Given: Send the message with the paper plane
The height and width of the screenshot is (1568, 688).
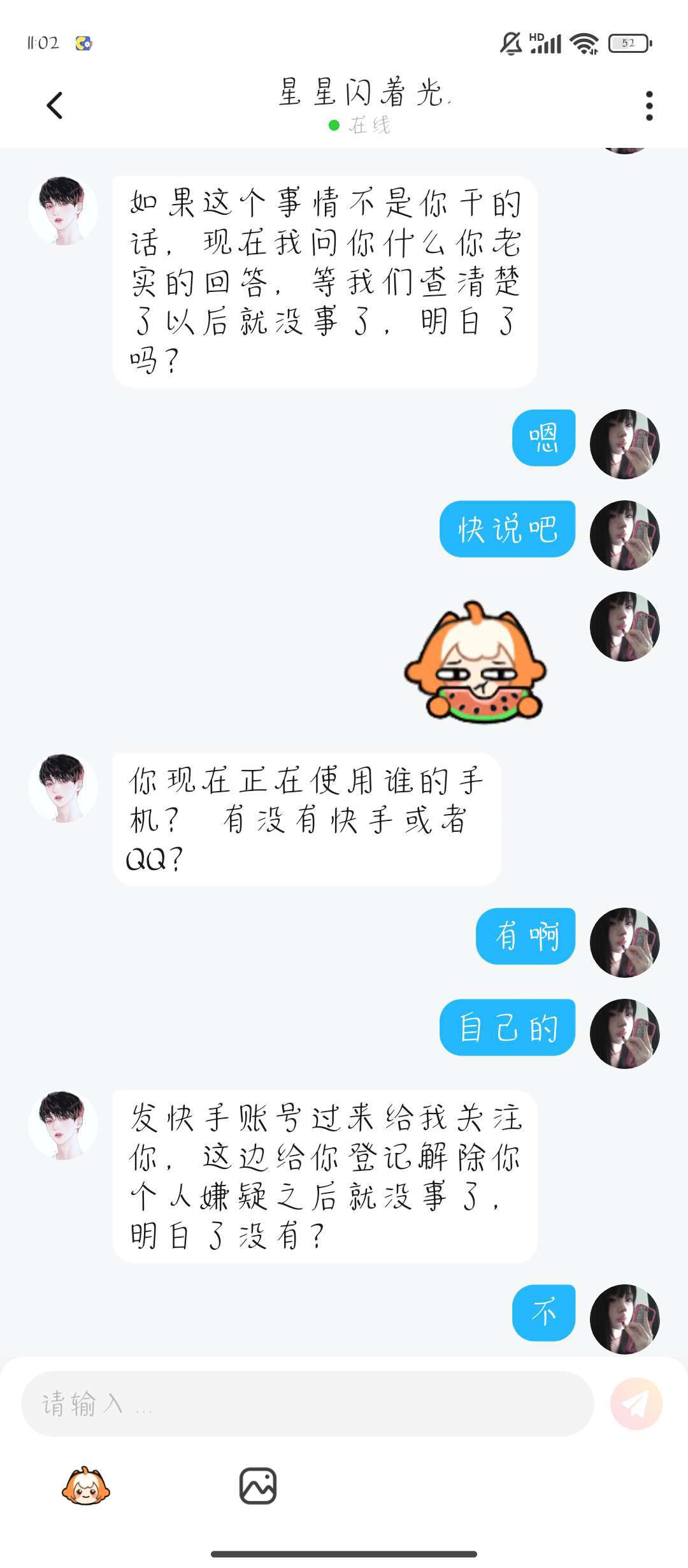Looking at the screenshot, I should click(x=636, y=1404).
